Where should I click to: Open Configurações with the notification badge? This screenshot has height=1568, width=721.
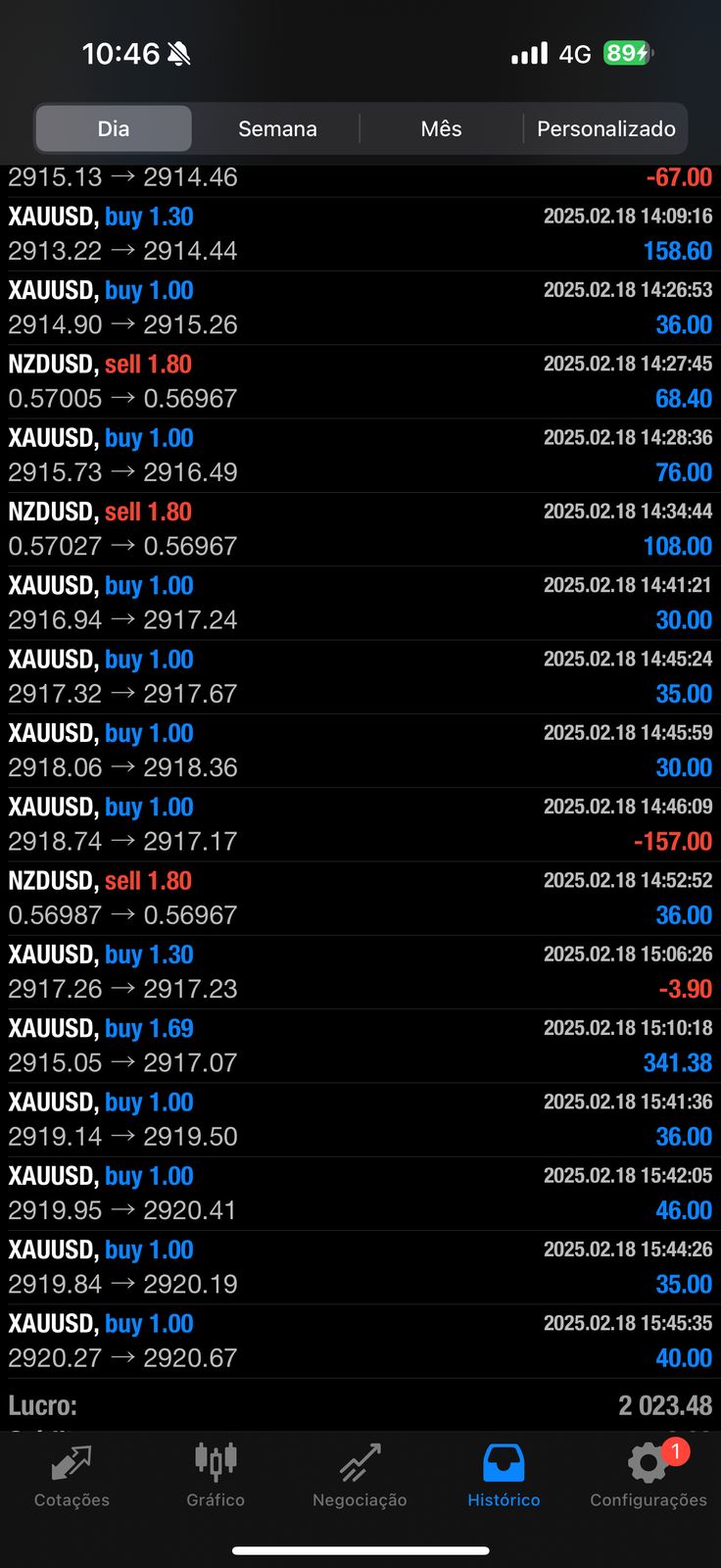coord(648,1476)
